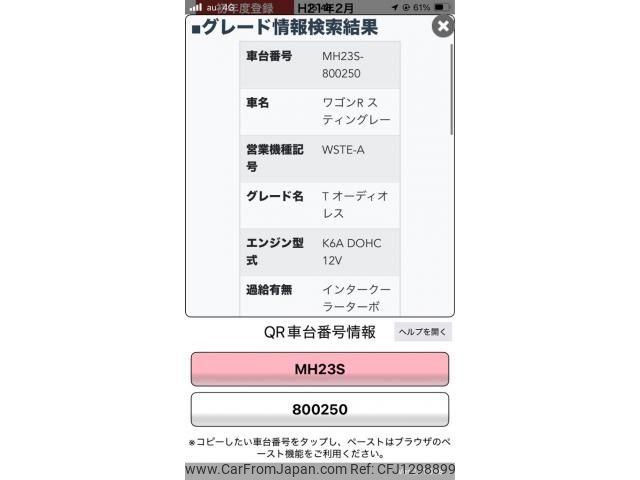The image size is (640, 480).
Task: Copy the 800250 chassis number part
Action: point(319,410)
